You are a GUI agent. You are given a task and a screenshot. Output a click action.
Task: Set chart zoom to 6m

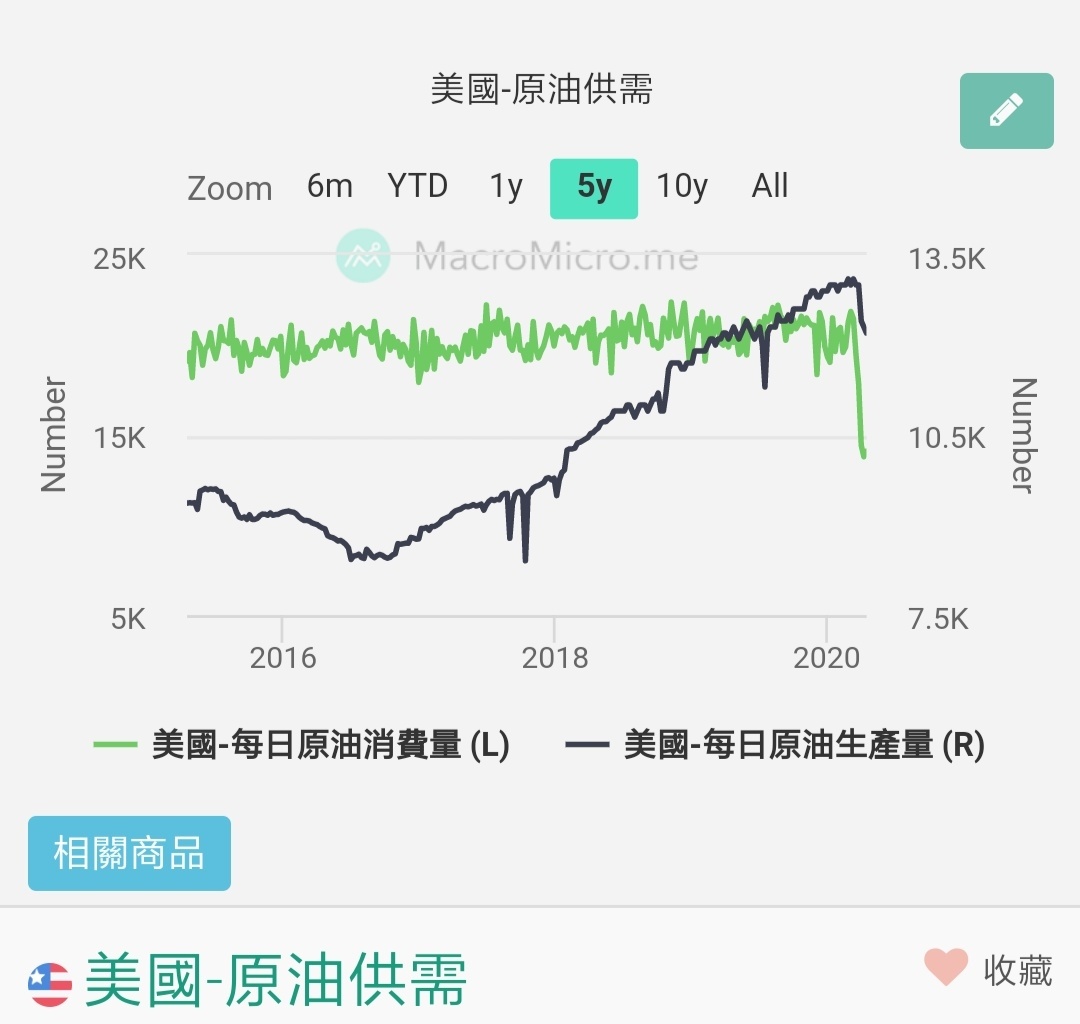click(329, 186)
